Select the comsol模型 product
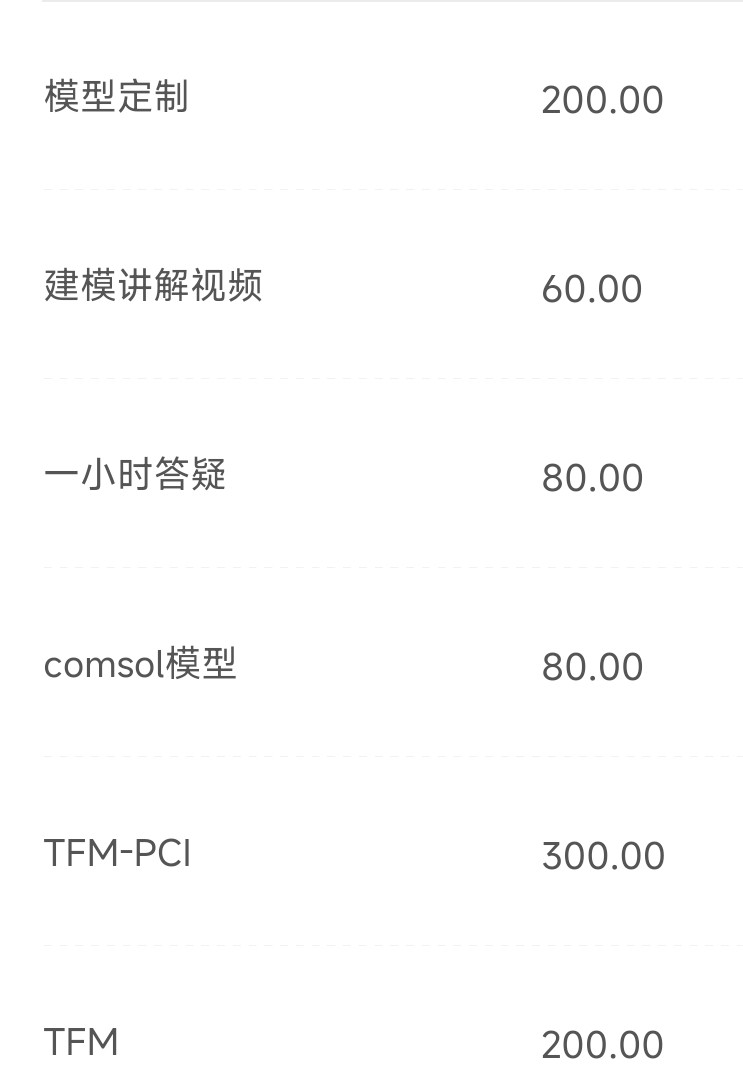Image resolution: width=743 pixels, height=1084 pixels. coord(371,666)
